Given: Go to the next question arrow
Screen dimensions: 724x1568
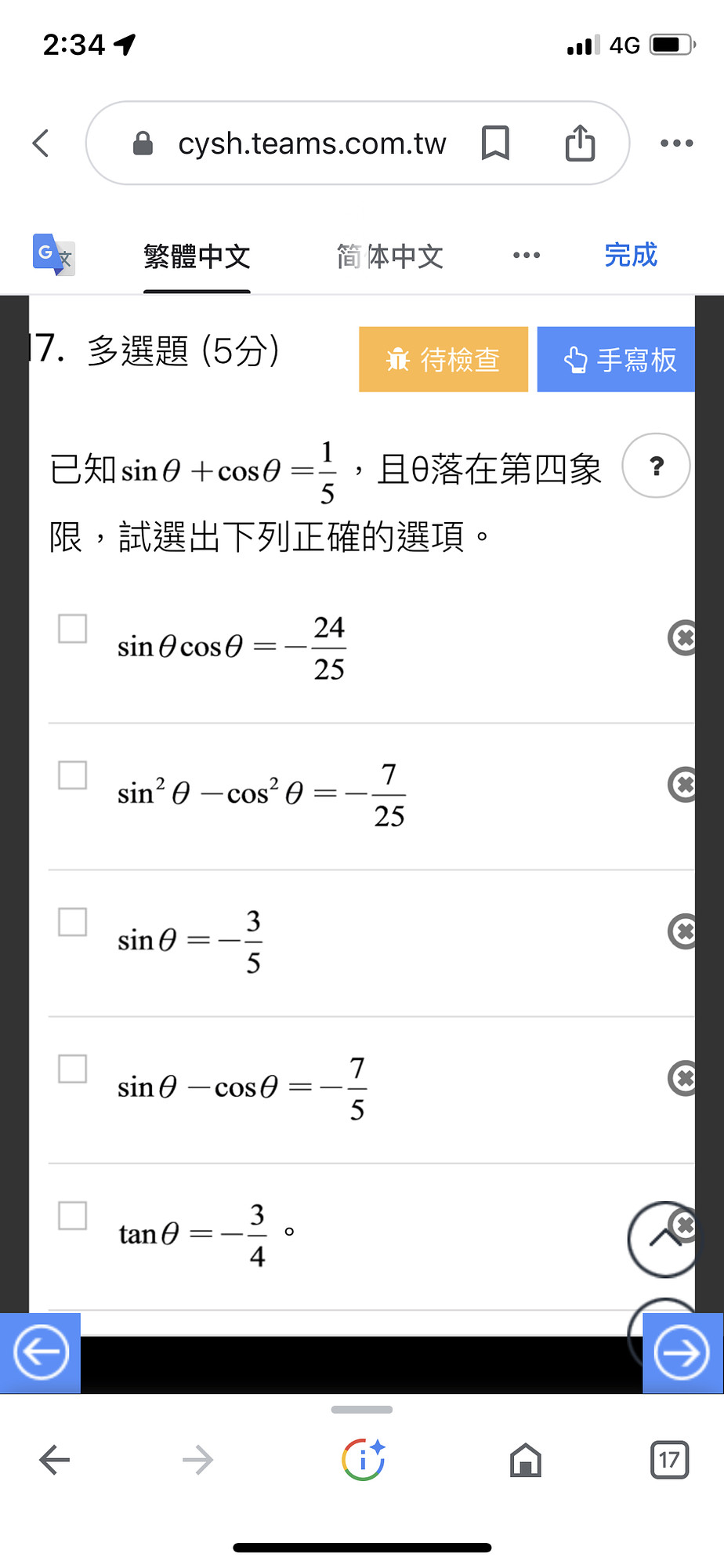Looking at the screenshot, I should coord(682,1352).
